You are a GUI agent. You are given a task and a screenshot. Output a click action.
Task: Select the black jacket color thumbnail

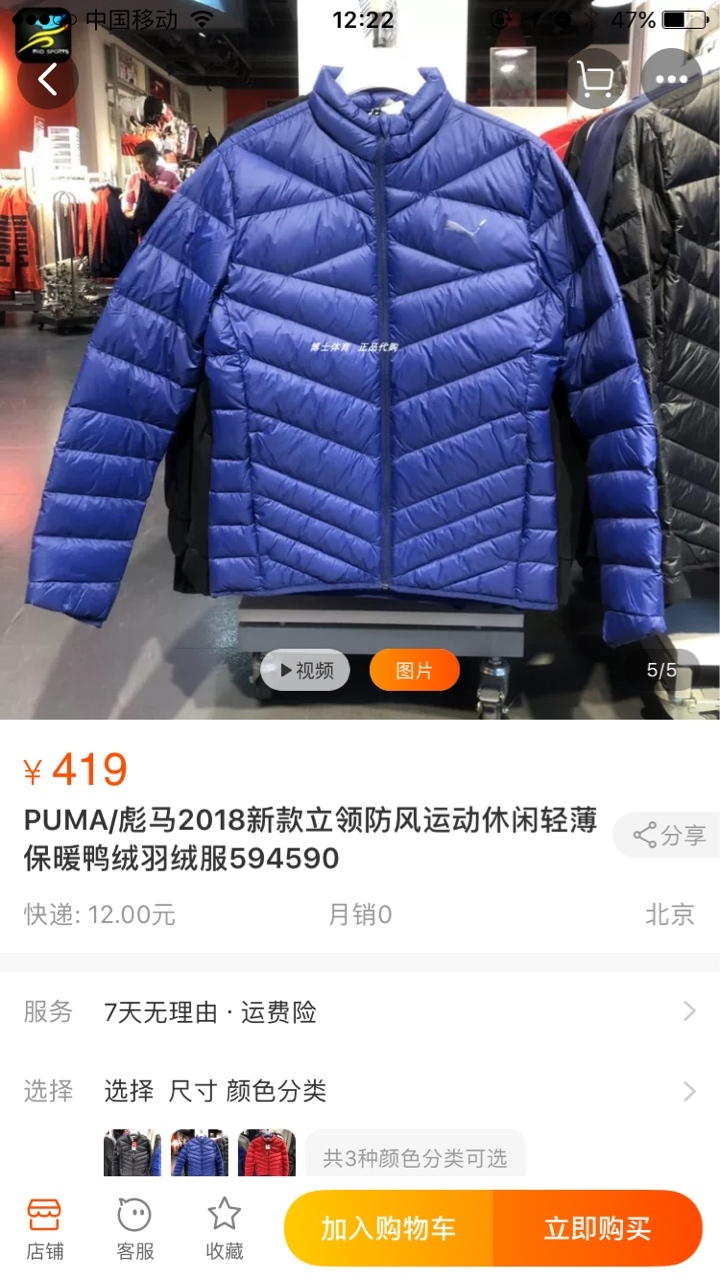132,1153
